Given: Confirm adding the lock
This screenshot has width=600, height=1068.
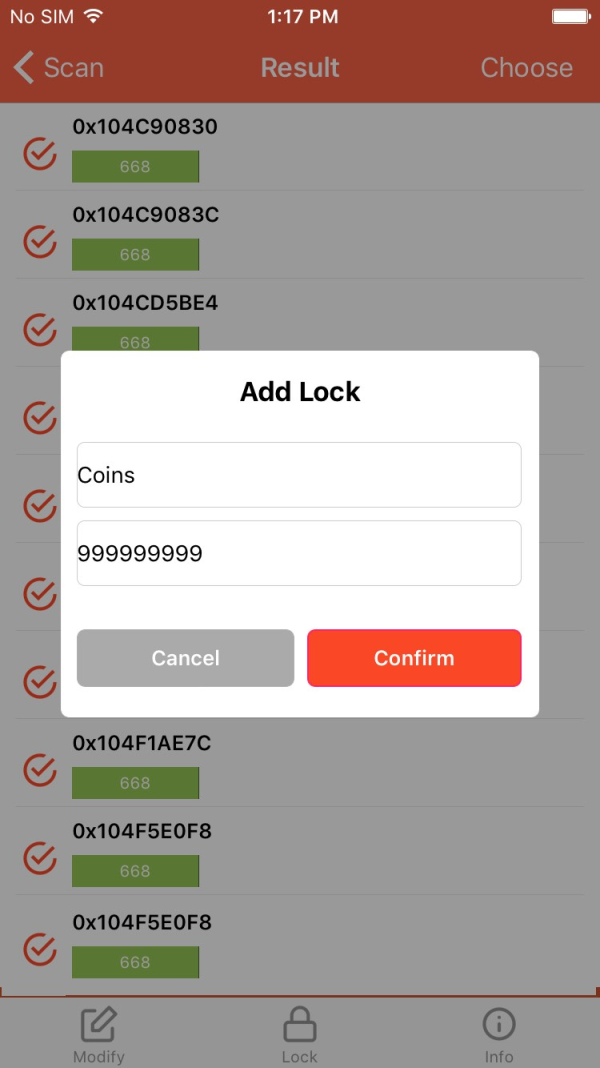Looking at the screenshot, I should 414,658.
